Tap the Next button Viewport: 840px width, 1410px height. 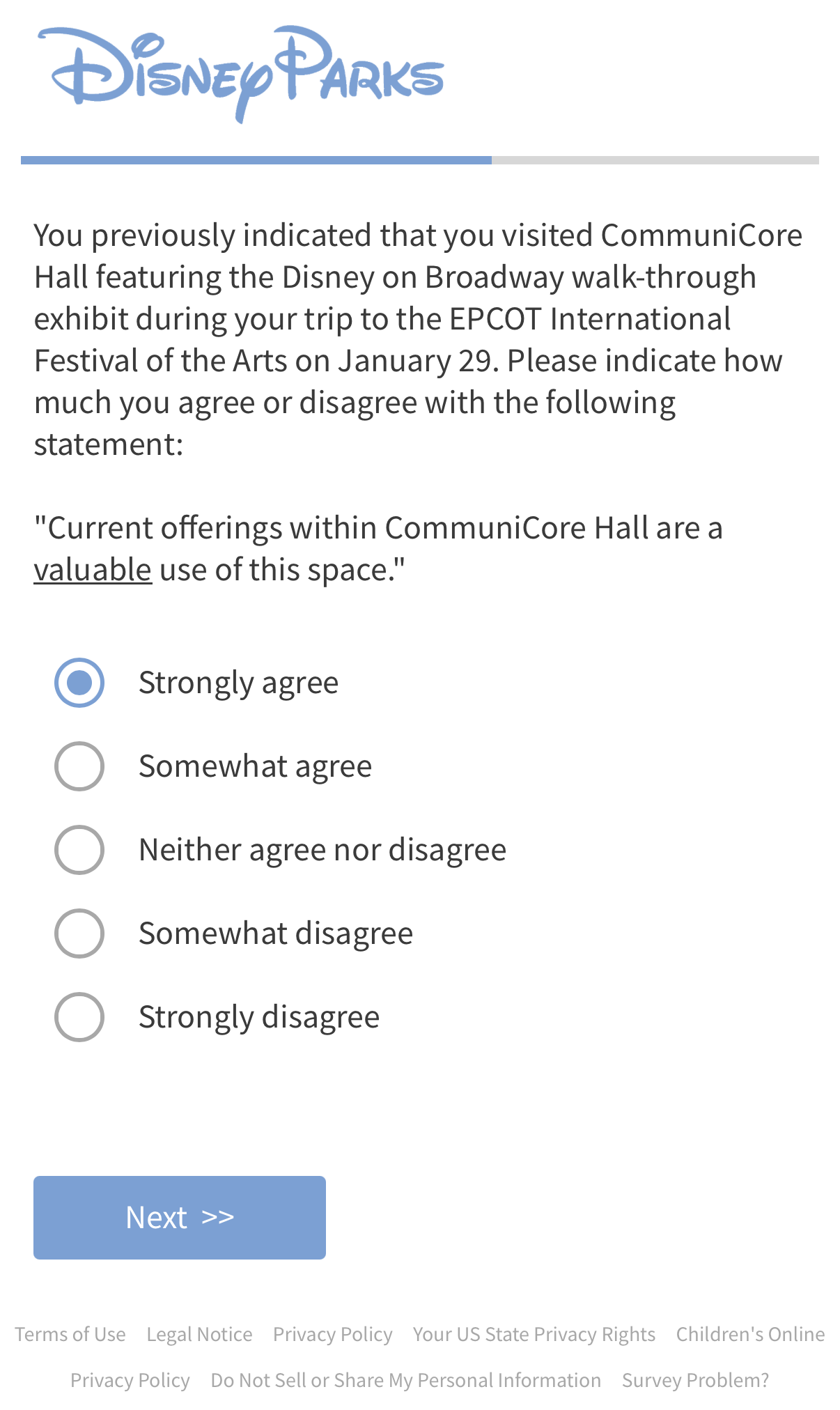point(180,1218)
